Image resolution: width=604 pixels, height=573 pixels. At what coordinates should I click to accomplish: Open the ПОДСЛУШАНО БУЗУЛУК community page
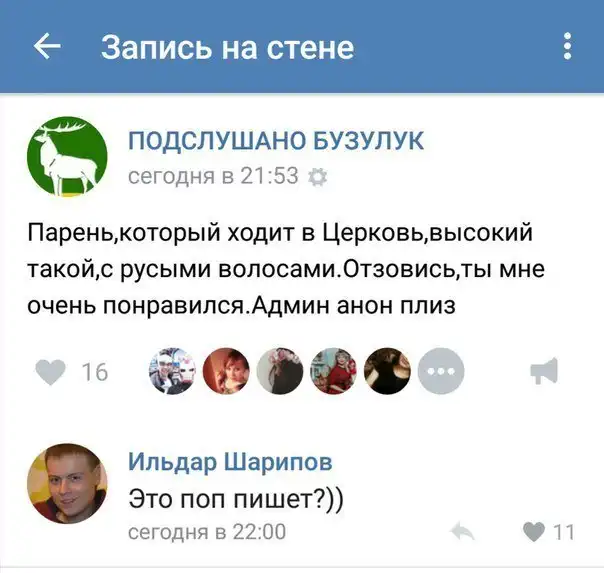pos(276,141)
